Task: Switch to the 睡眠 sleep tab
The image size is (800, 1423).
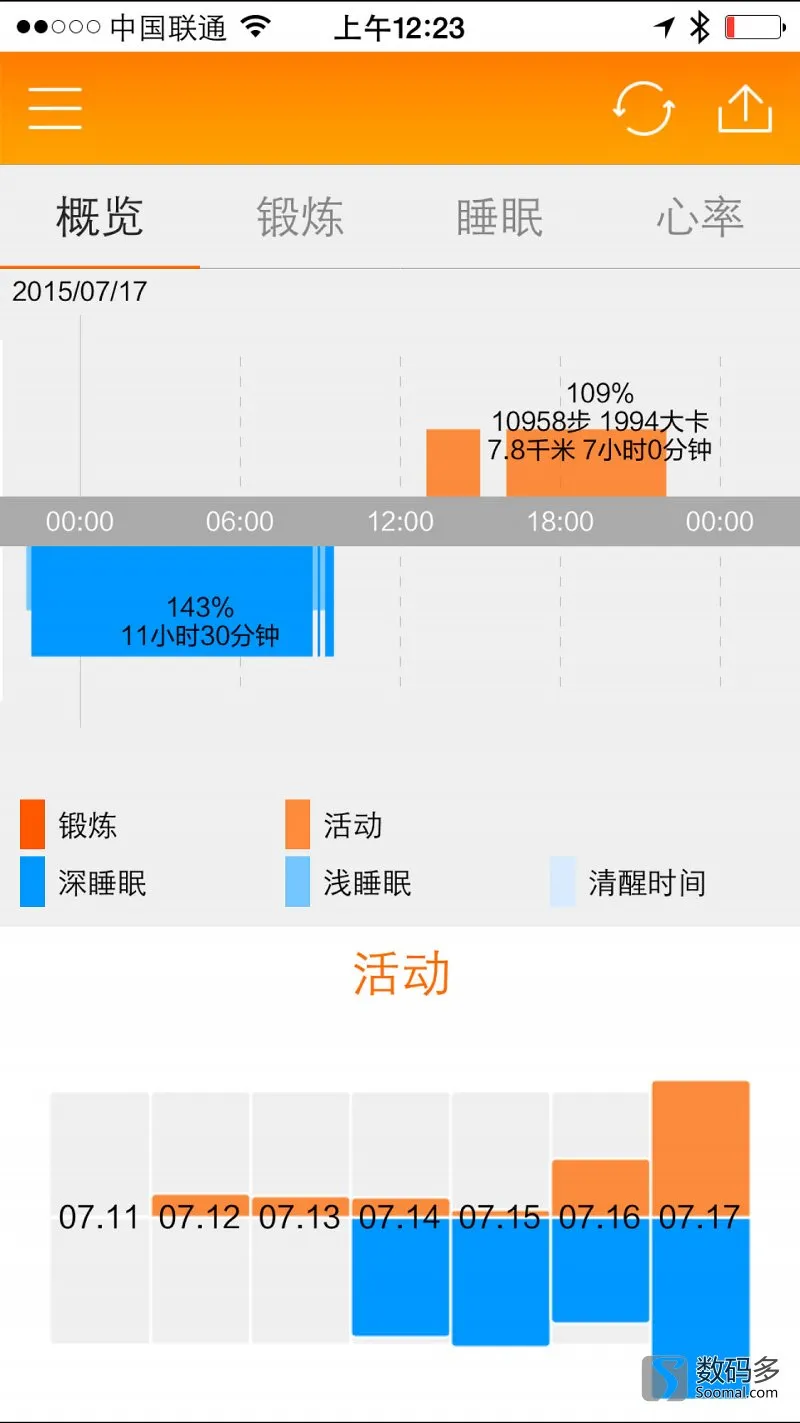Action: (500, 217)
